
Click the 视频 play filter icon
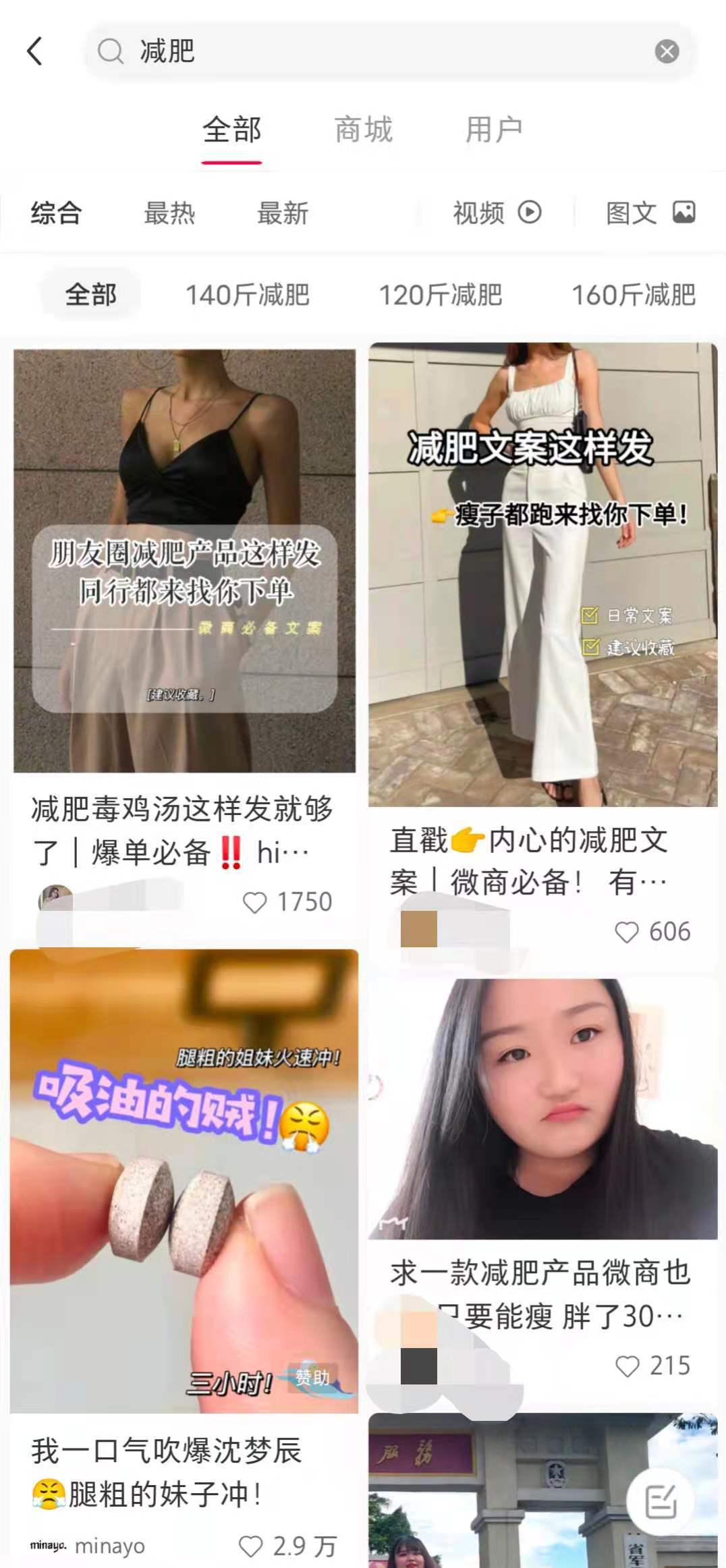(531, 213)
